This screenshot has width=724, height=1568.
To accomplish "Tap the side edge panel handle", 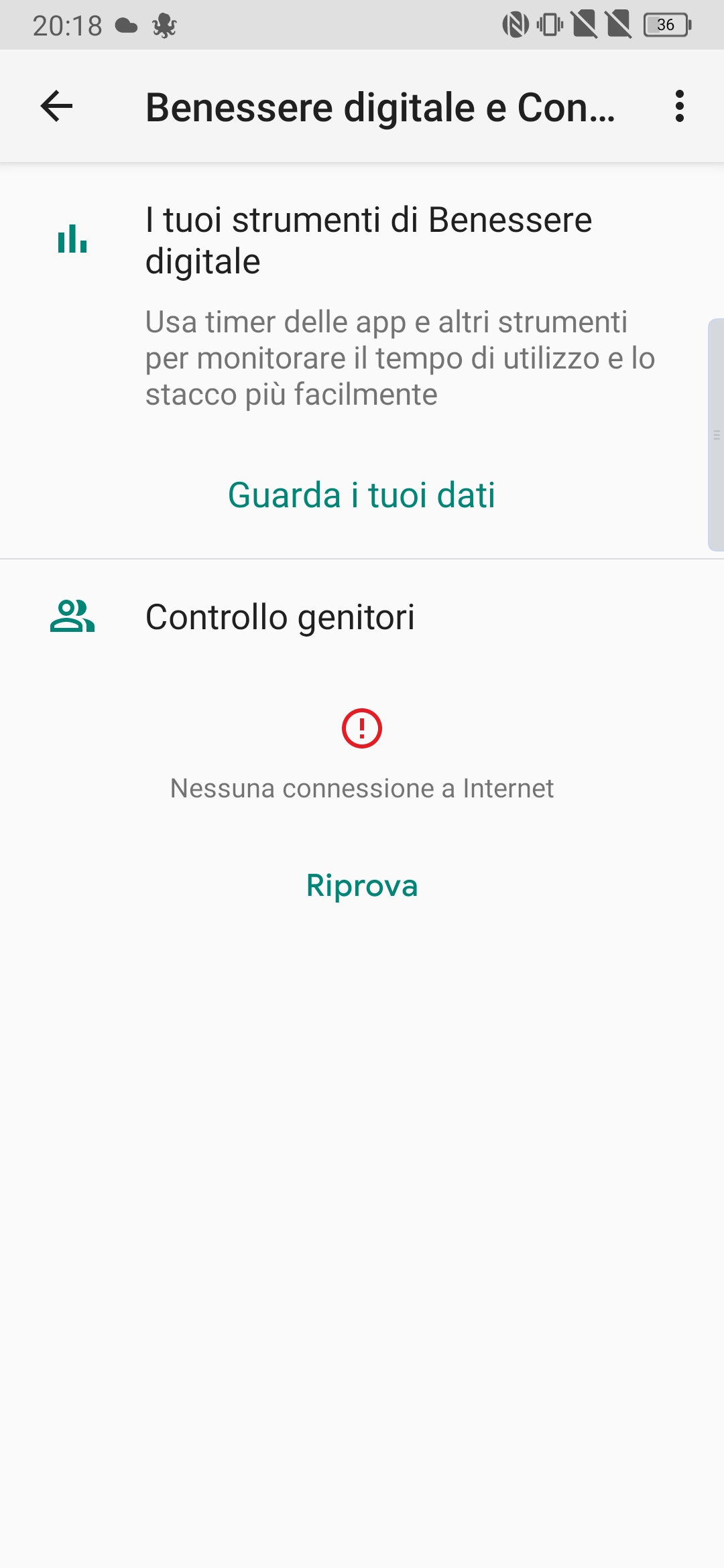I will [x=716, y=436].
